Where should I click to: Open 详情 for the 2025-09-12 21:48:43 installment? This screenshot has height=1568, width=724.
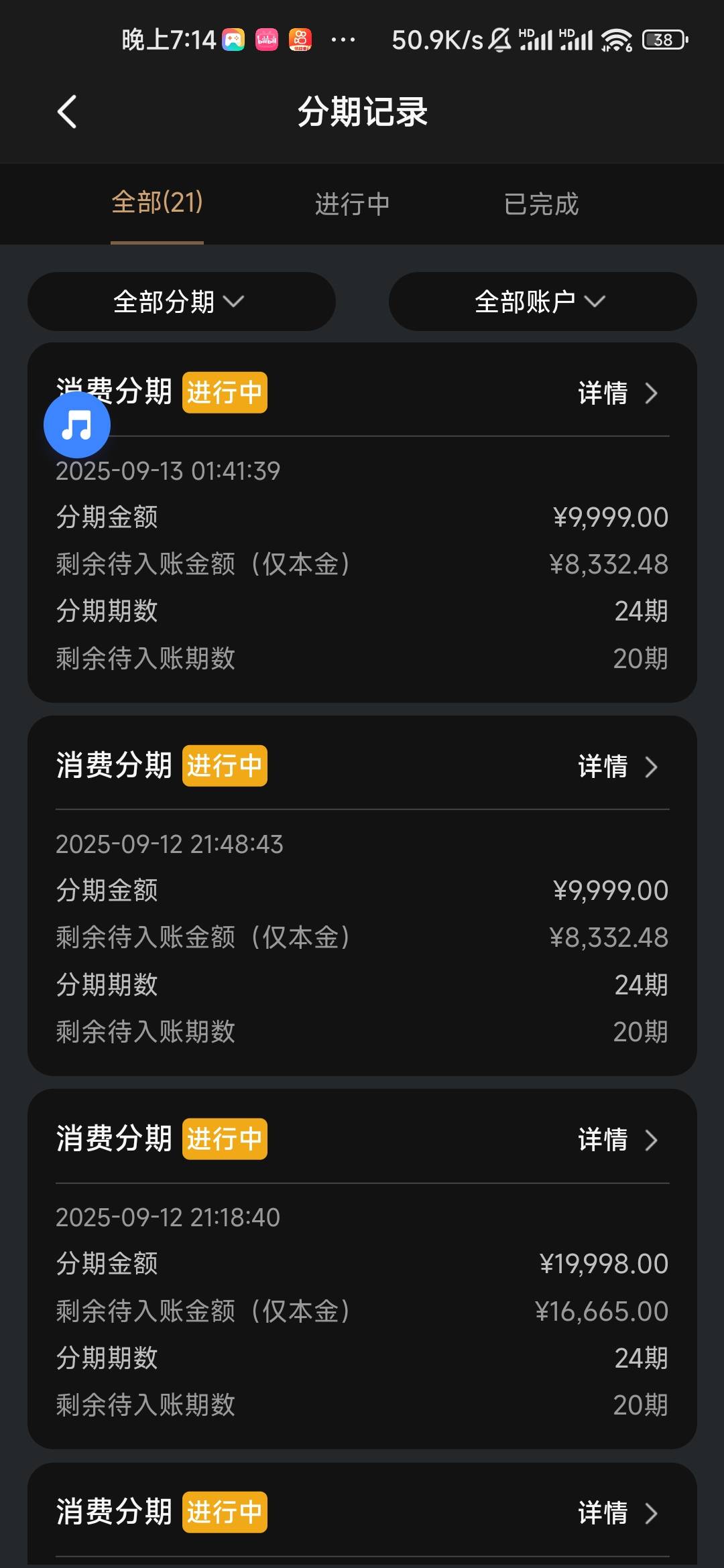[x=618, y=766]
